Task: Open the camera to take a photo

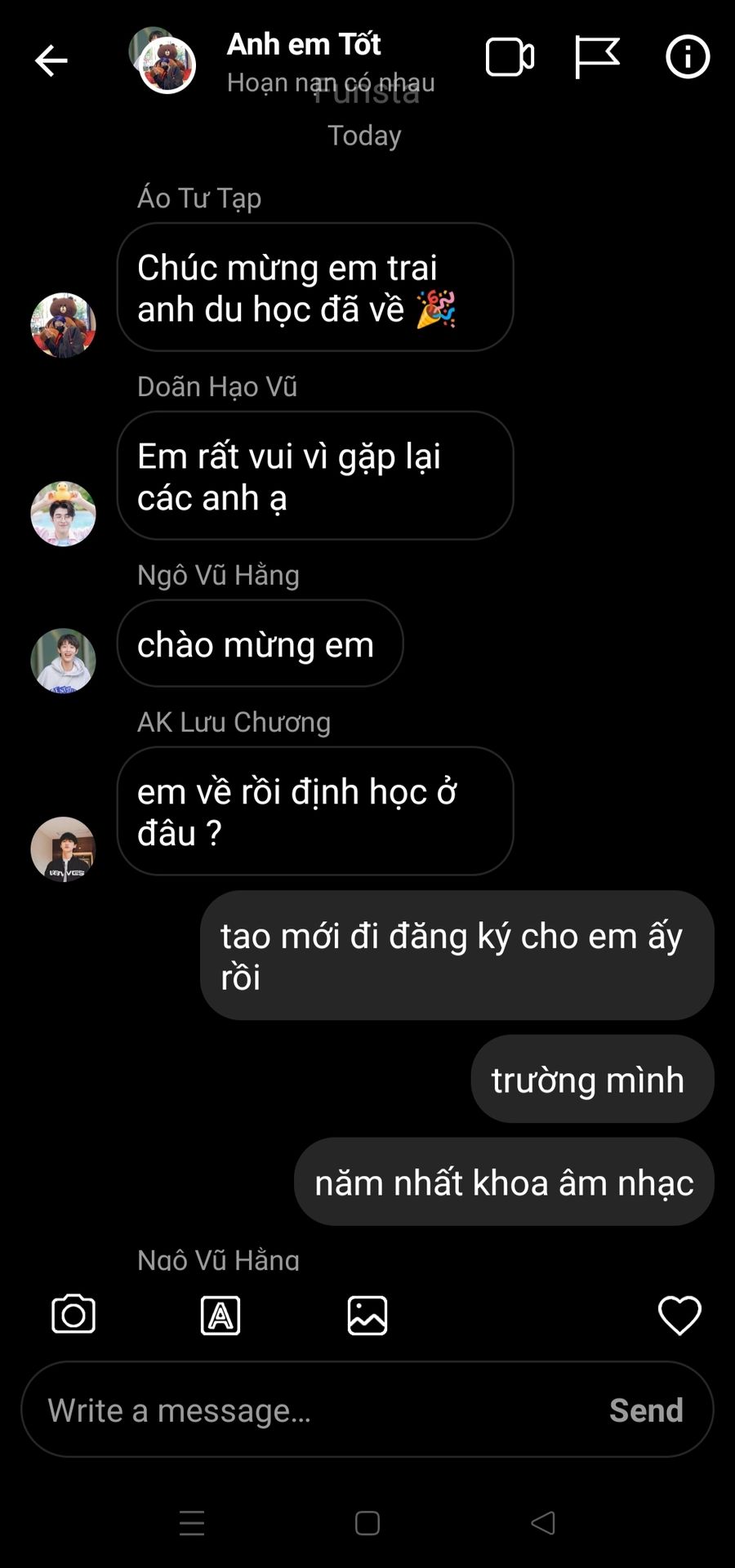Action: [x=73, y=1315]
